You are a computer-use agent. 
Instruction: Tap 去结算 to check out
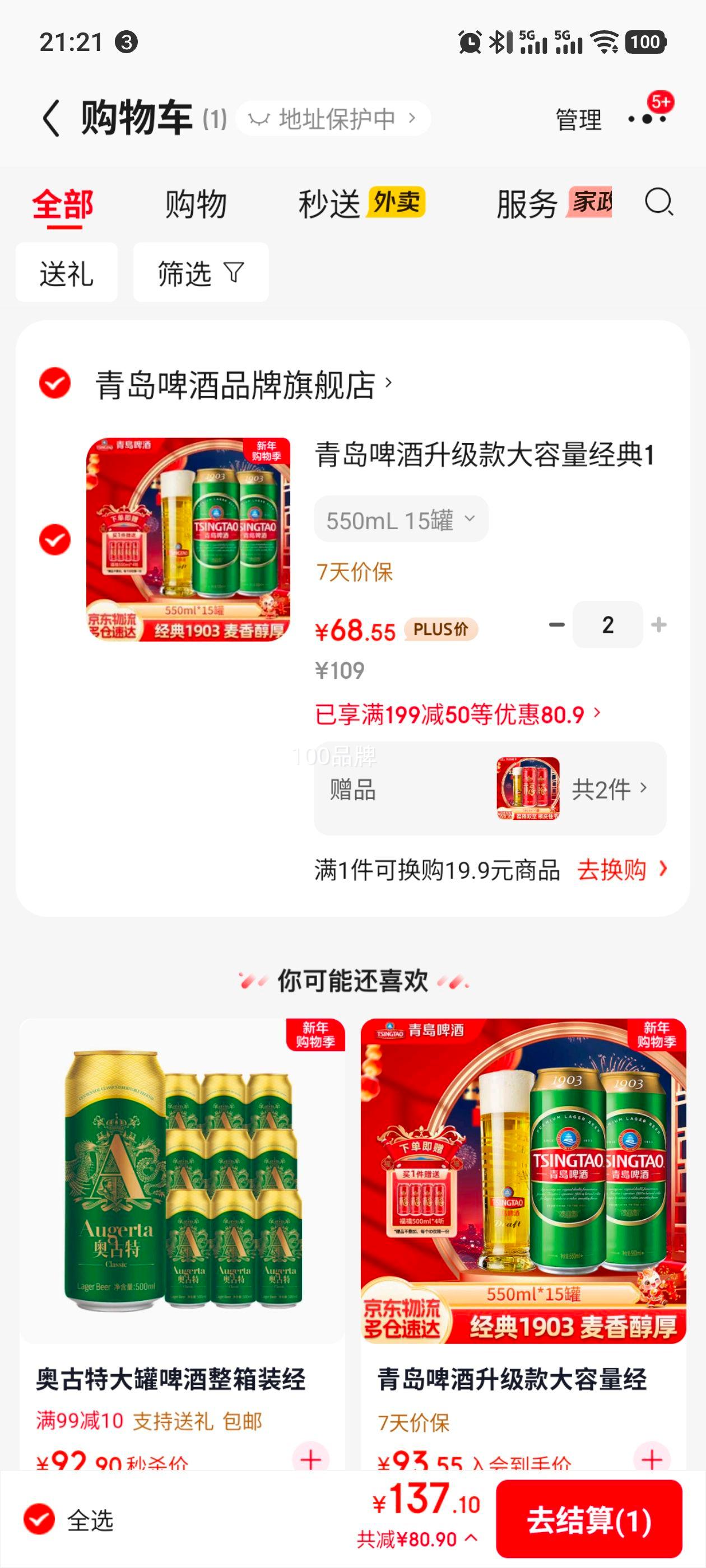588,1519
